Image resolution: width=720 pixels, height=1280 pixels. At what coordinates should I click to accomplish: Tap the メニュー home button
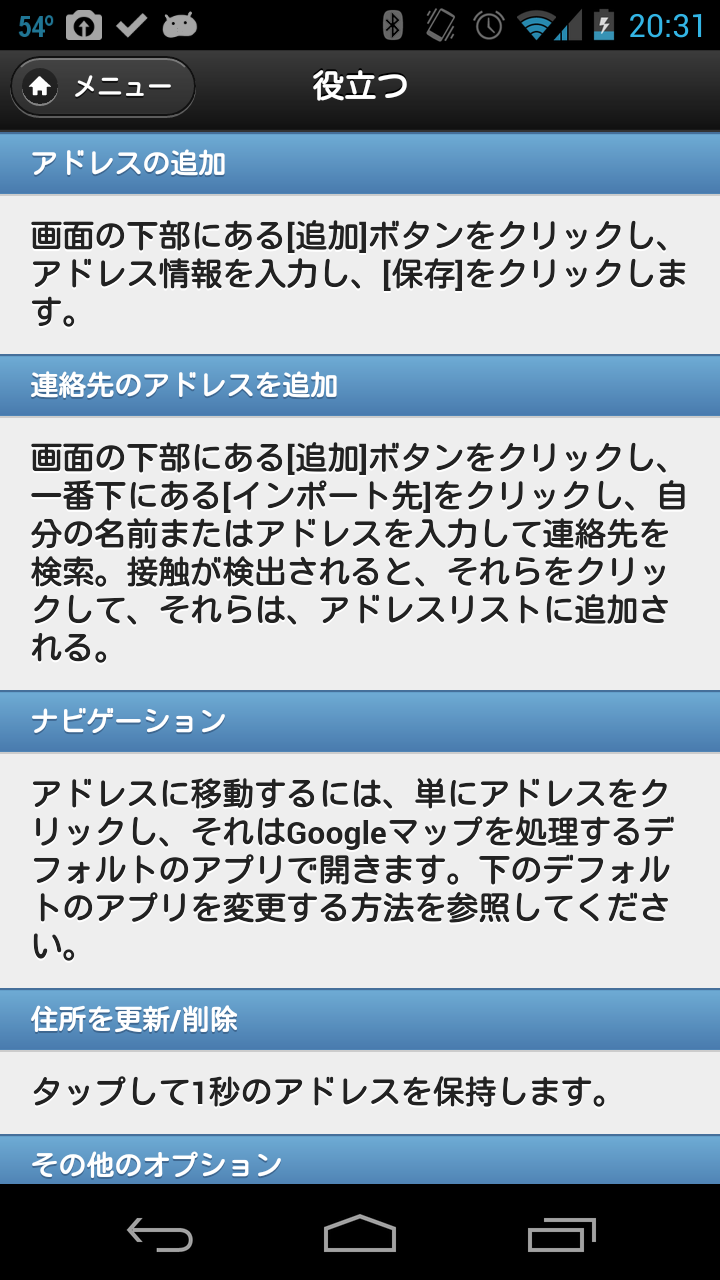click(x=102, y=88)
